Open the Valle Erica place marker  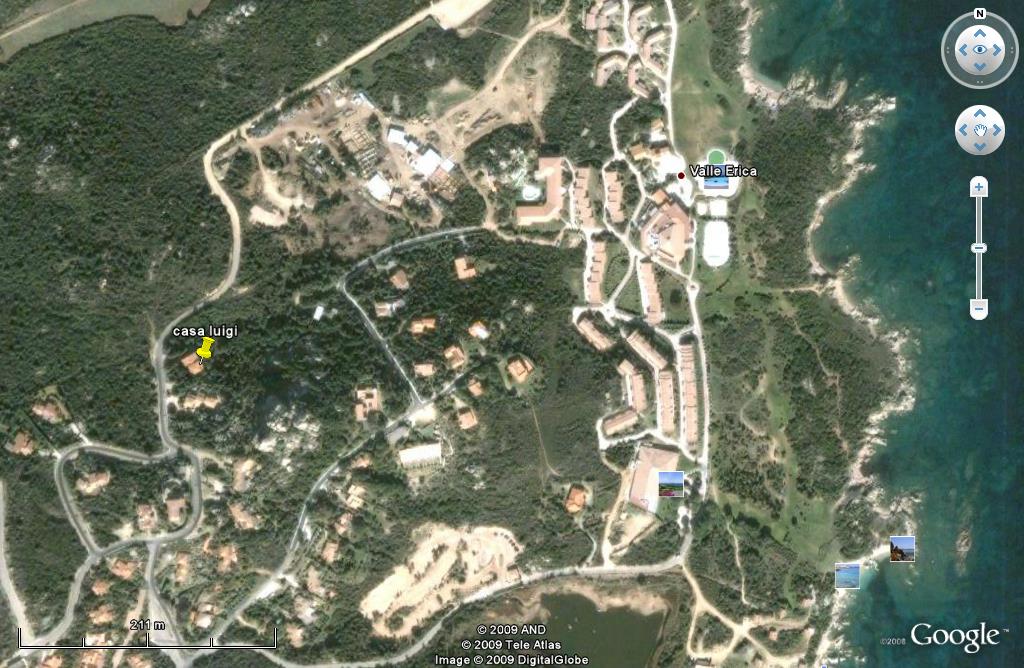point(682,175)
